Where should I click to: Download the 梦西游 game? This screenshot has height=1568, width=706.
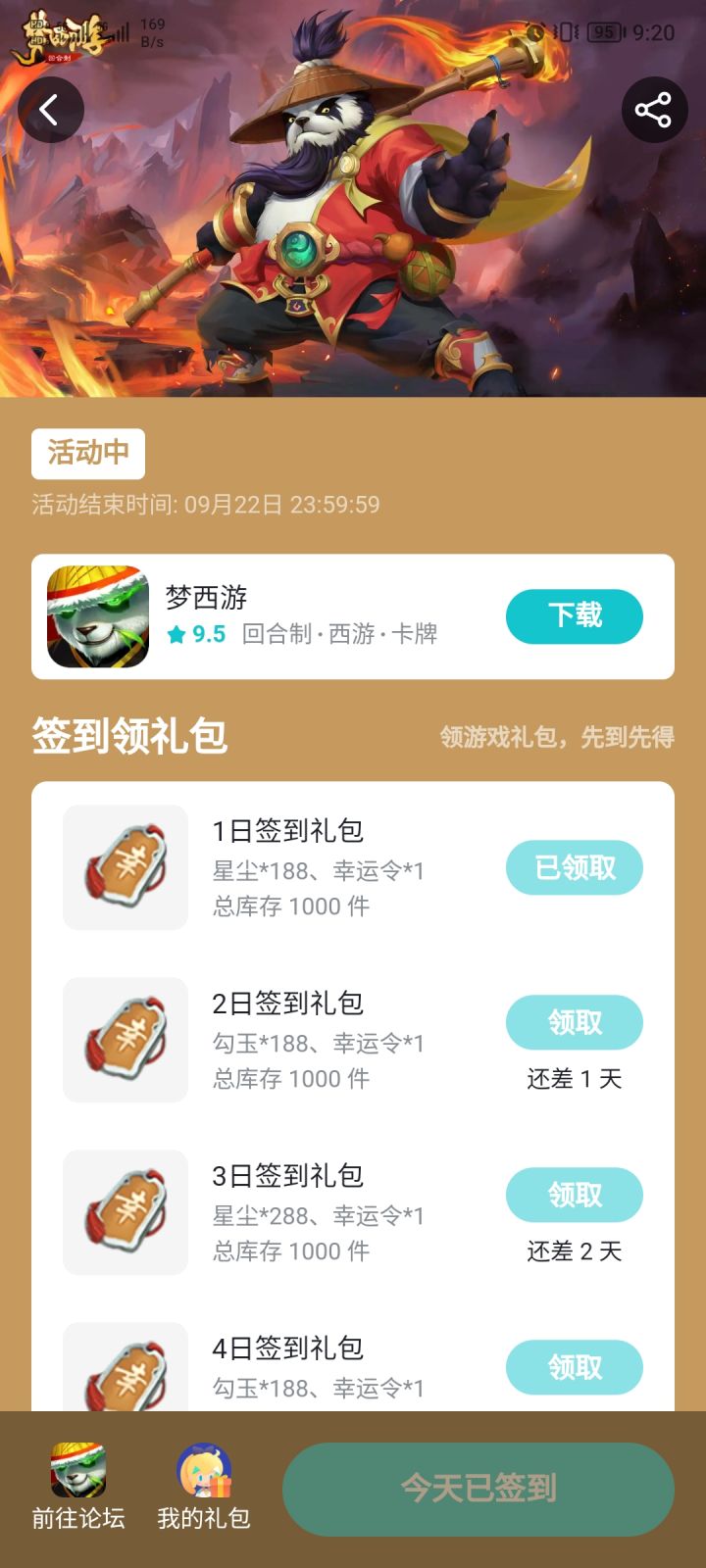[575, 615]
